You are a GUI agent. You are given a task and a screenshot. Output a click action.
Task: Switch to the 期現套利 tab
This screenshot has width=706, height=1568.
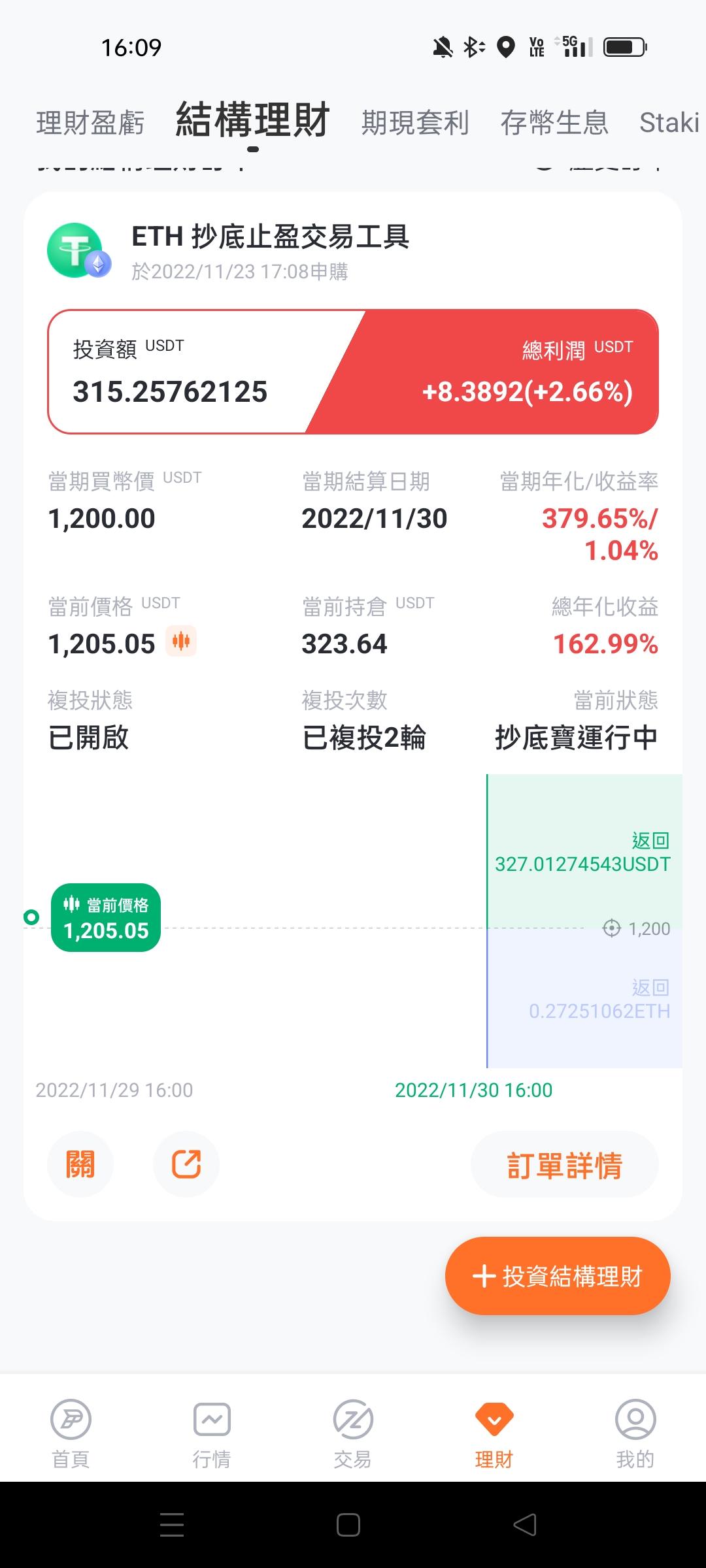pyautogui.click(x=415, y=123)
